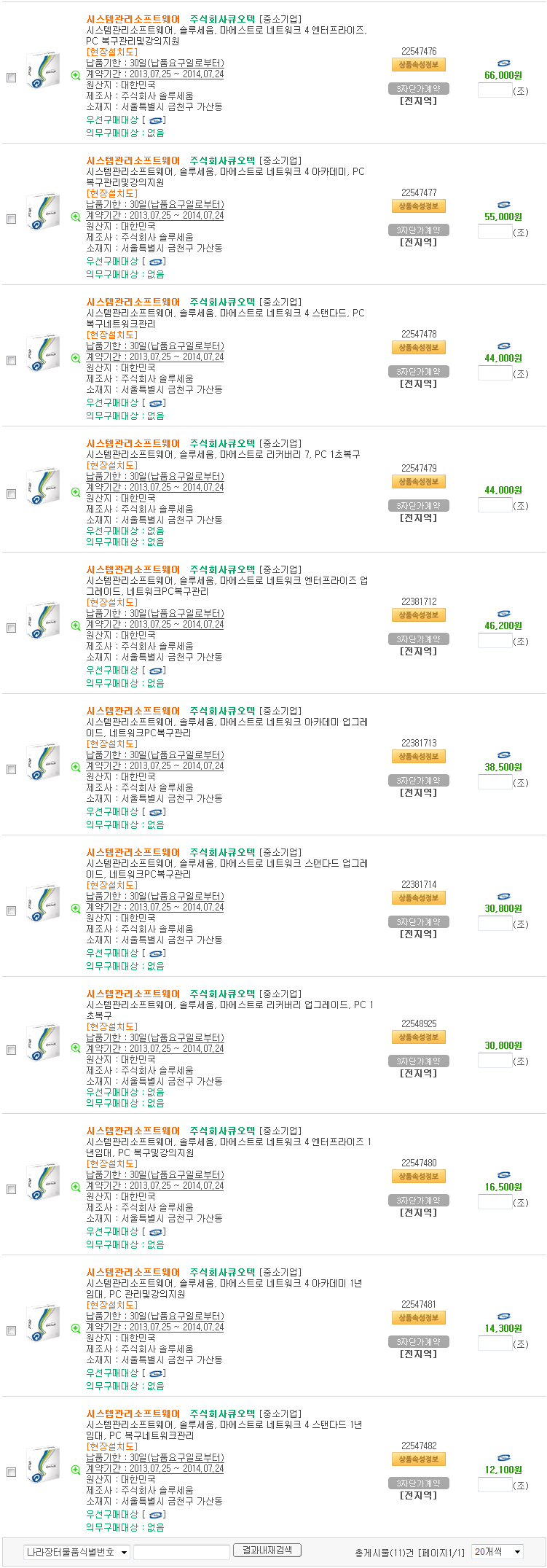547x1568 pixels.
Task: Open 상품속성정보 for item 22381714
Action: 419,898
